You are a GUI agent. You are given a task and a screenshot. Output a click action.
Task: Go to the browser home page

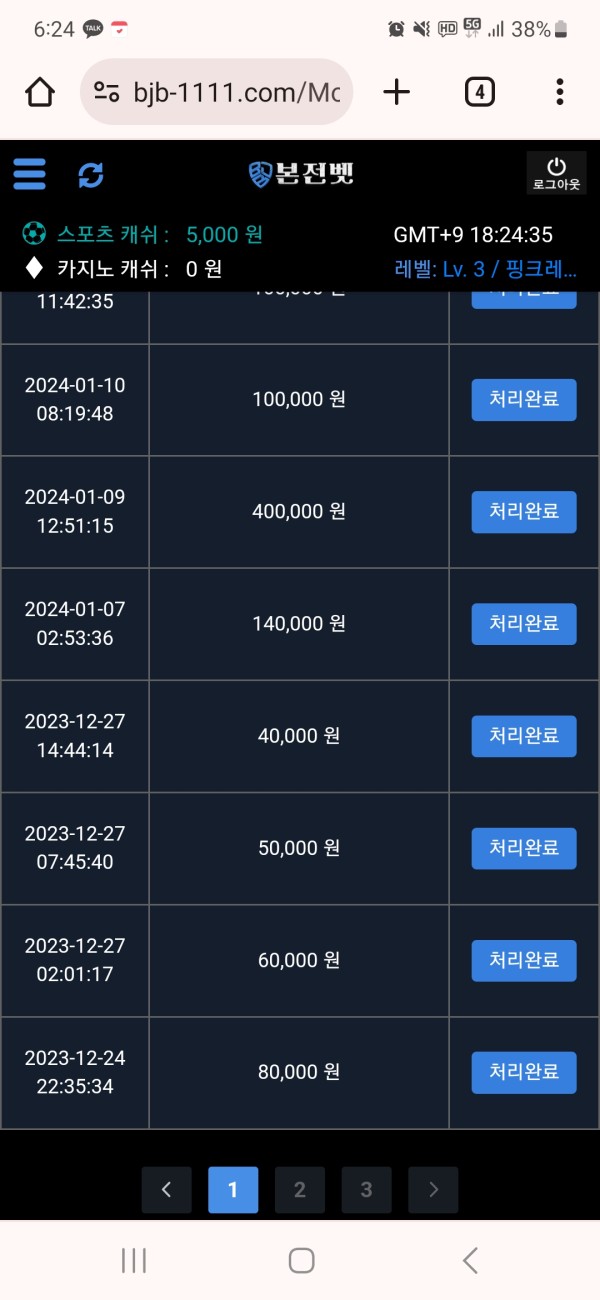tap(40, 93)
